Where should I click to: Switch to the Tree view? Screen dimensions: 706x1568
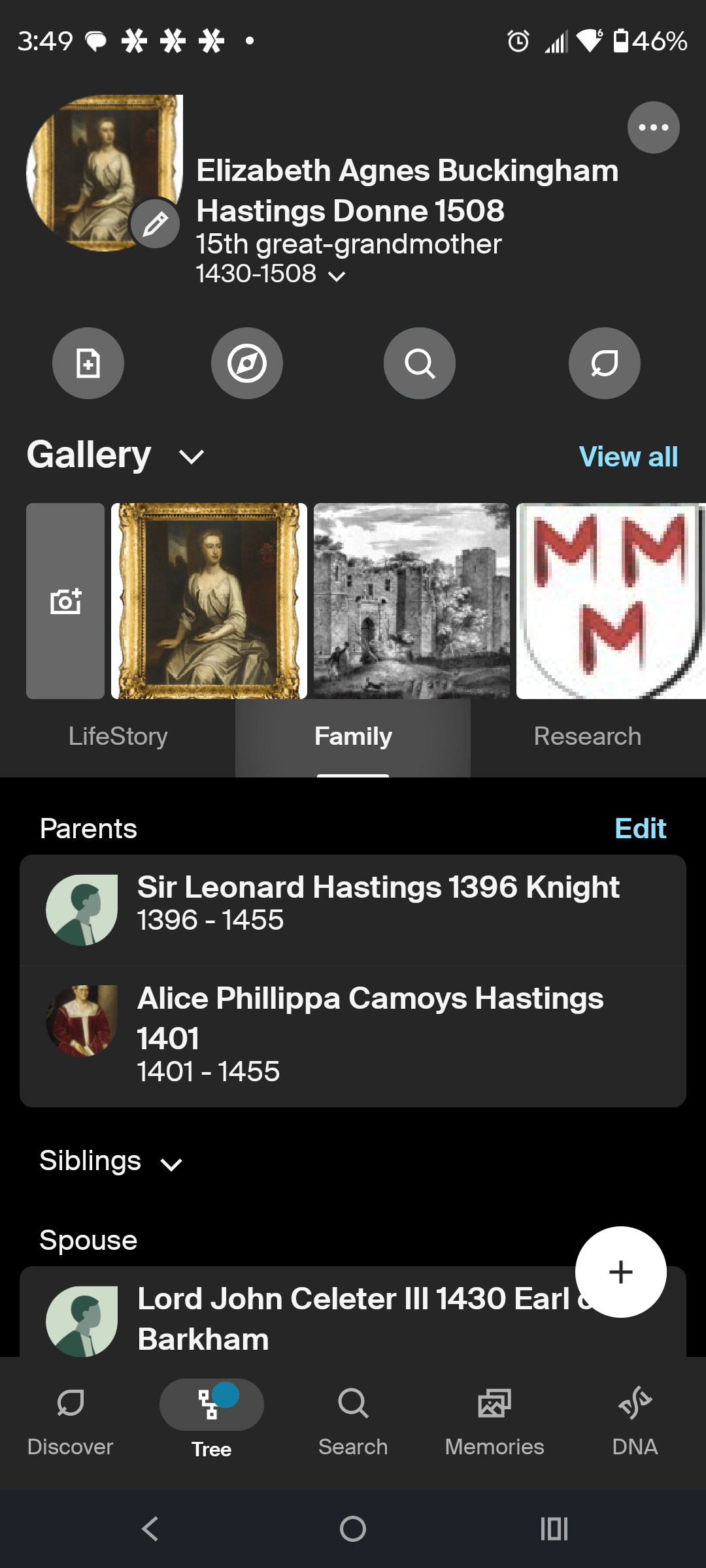click(211, 1418)
